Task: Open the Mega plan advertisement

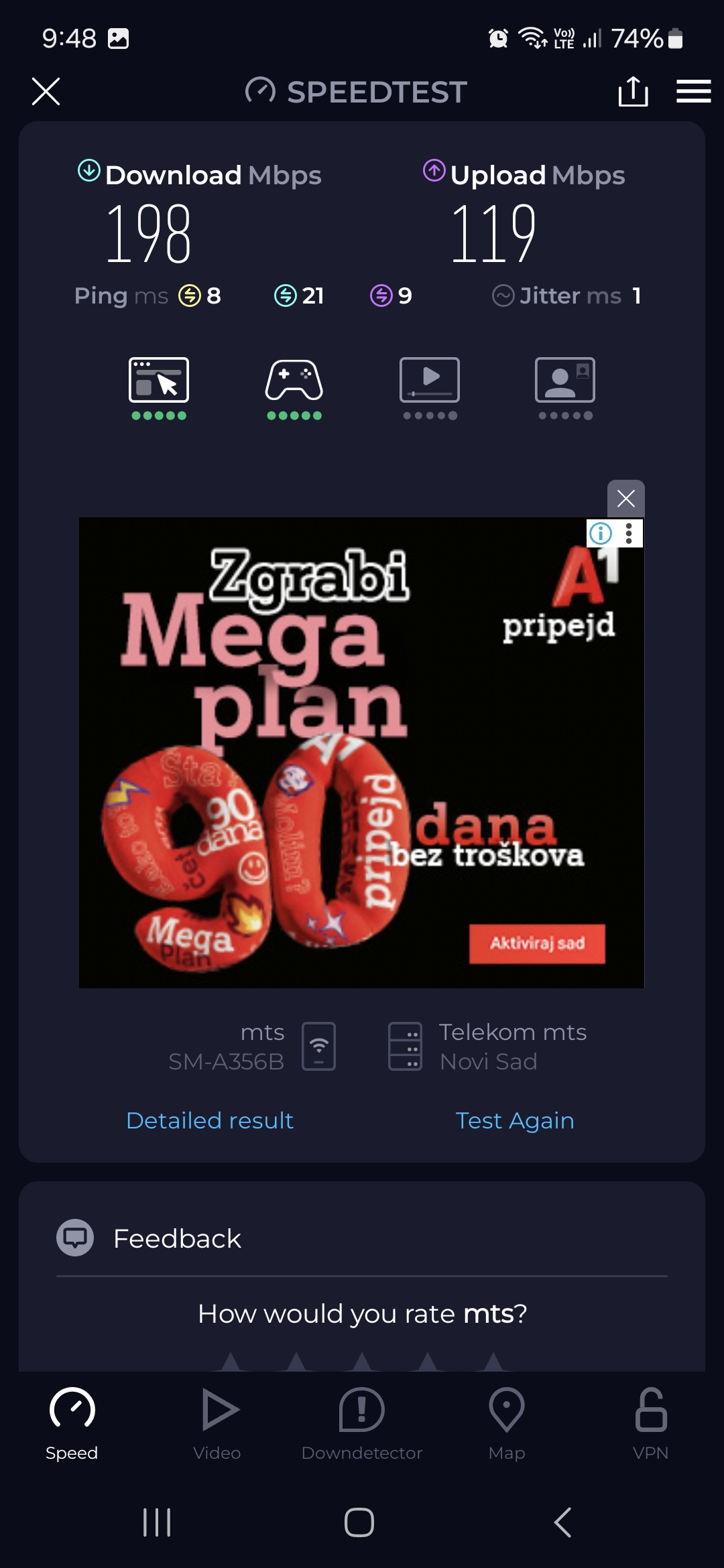Action: pyautogui.click(x=362, y=752)
